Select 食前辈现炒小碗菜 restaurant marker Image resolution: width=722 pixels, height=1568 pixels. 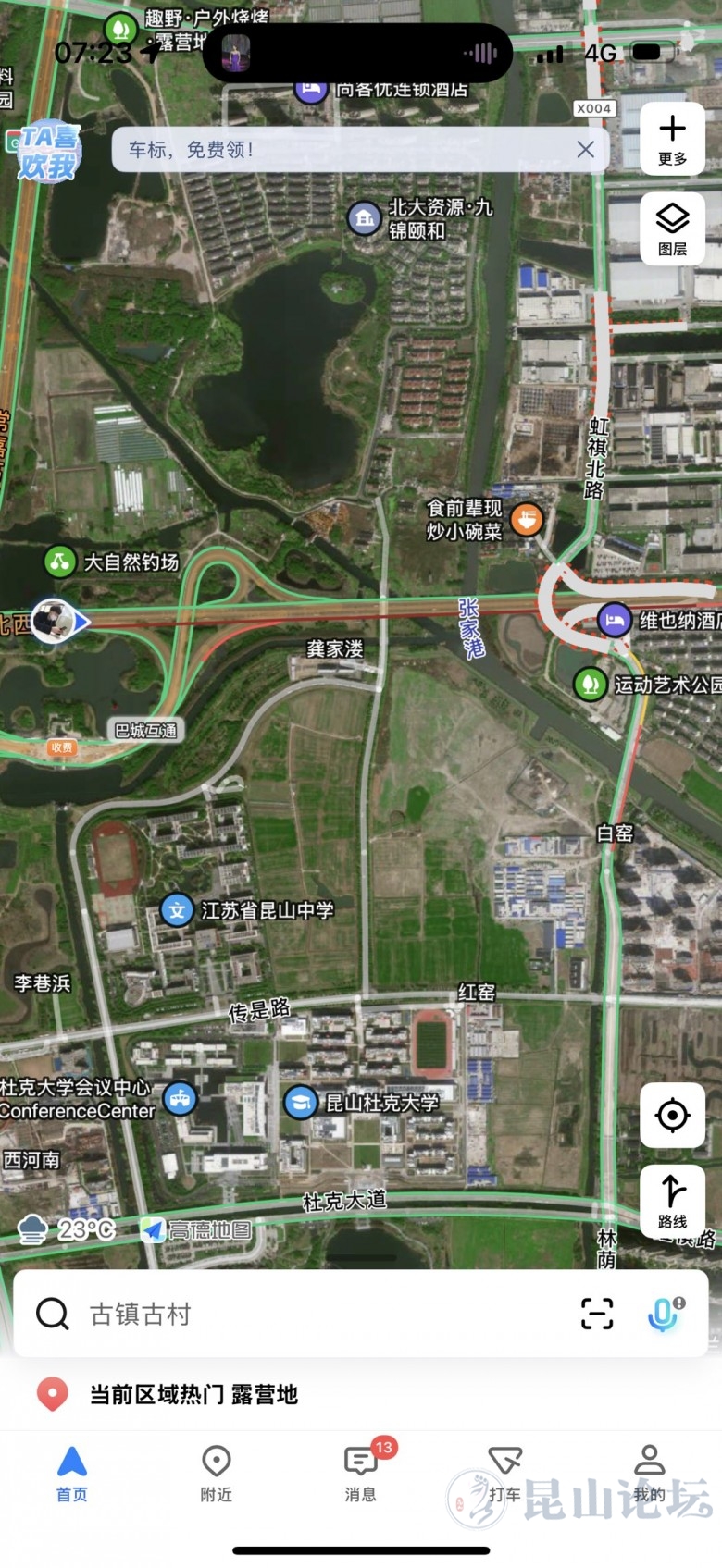pos(526,520)
